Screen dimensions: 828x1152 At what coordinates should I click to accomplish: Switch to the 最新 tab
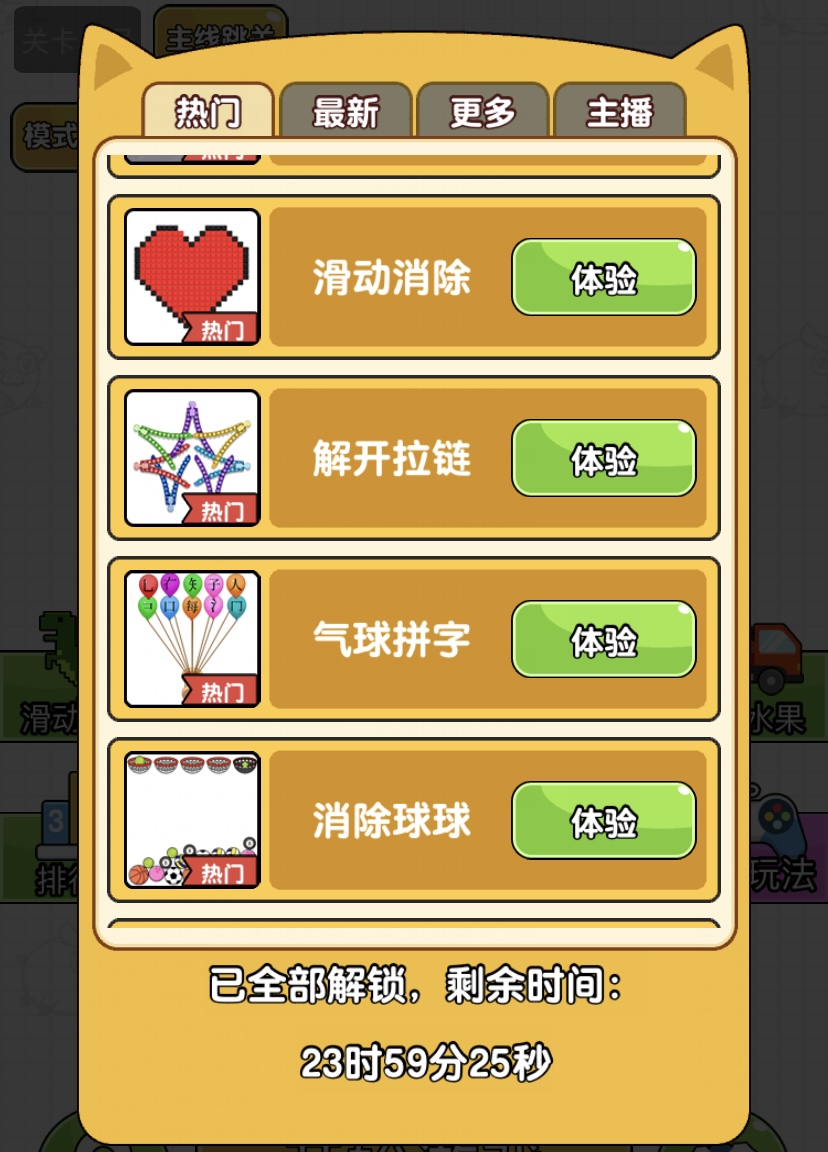click(x=345, y=112)
